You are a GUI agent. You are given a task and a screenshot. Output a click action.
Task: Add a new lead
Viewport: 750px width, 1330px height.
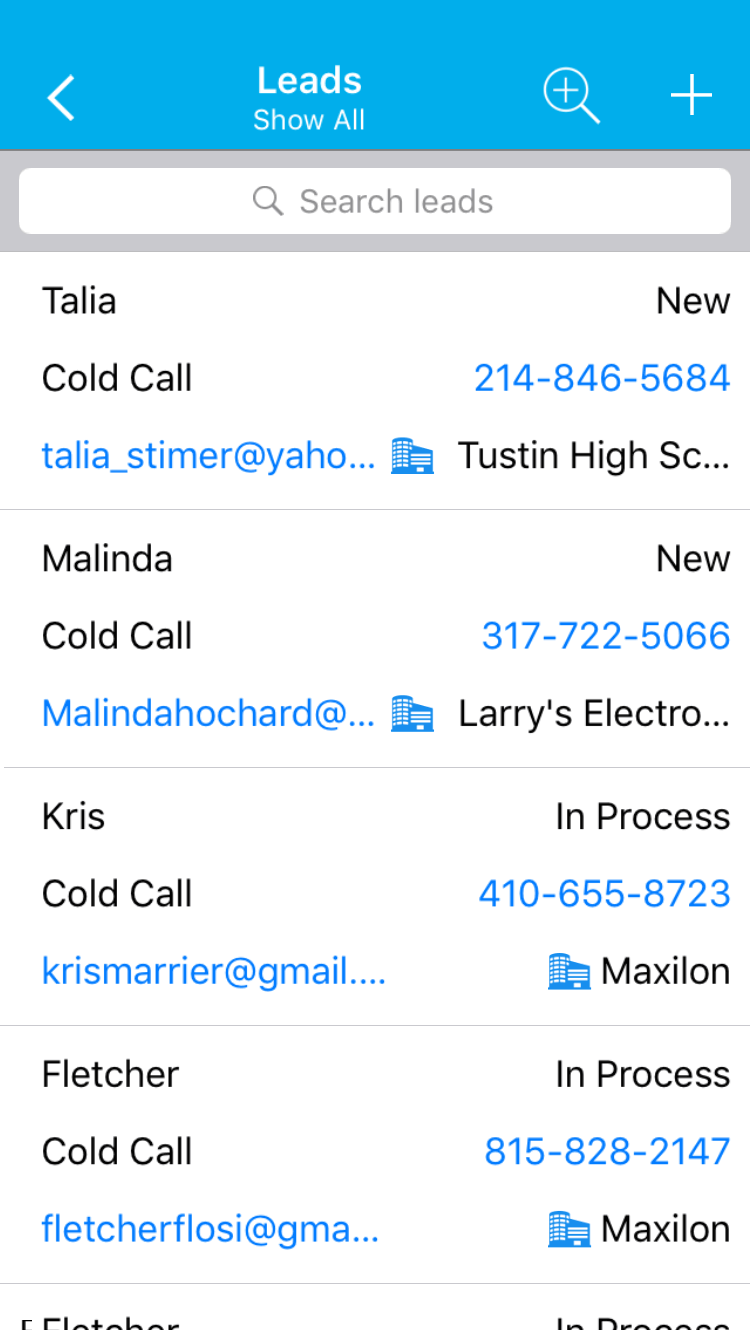coord(691,97)
